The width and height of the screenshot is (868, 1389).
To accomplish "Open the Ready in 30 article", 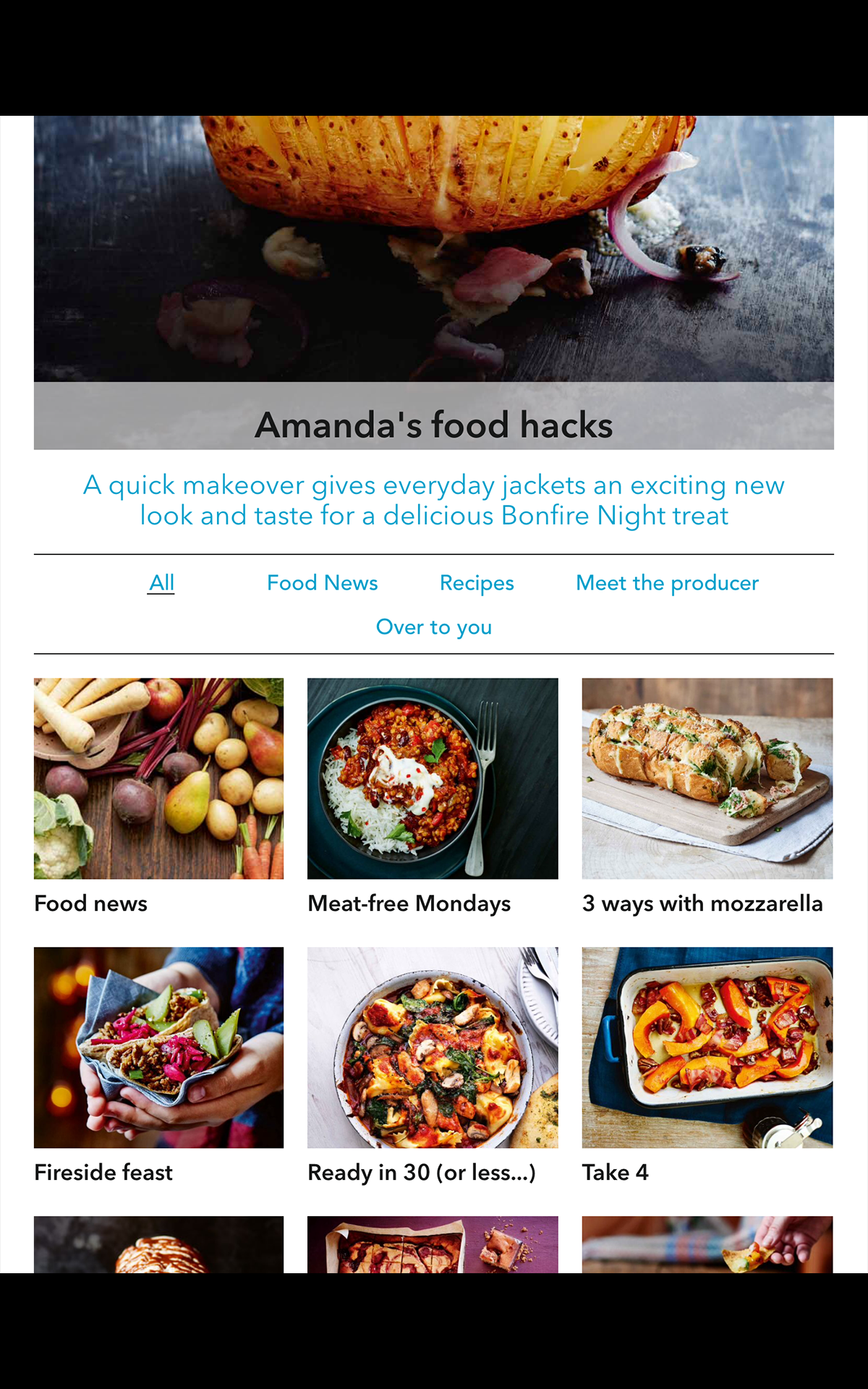I will pos(422,1172).
